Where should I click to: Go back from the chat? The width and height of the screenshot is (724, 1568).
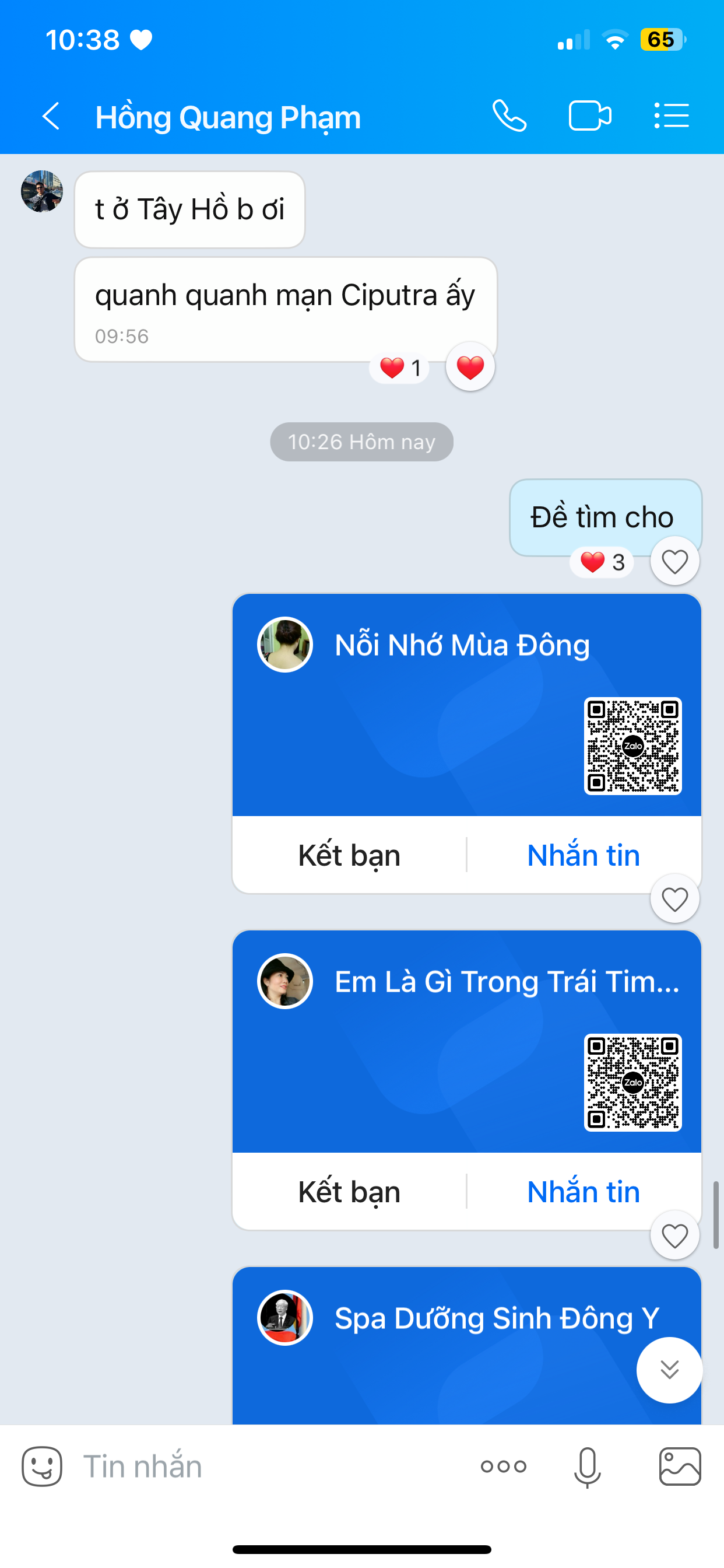[x=51, y=116]
